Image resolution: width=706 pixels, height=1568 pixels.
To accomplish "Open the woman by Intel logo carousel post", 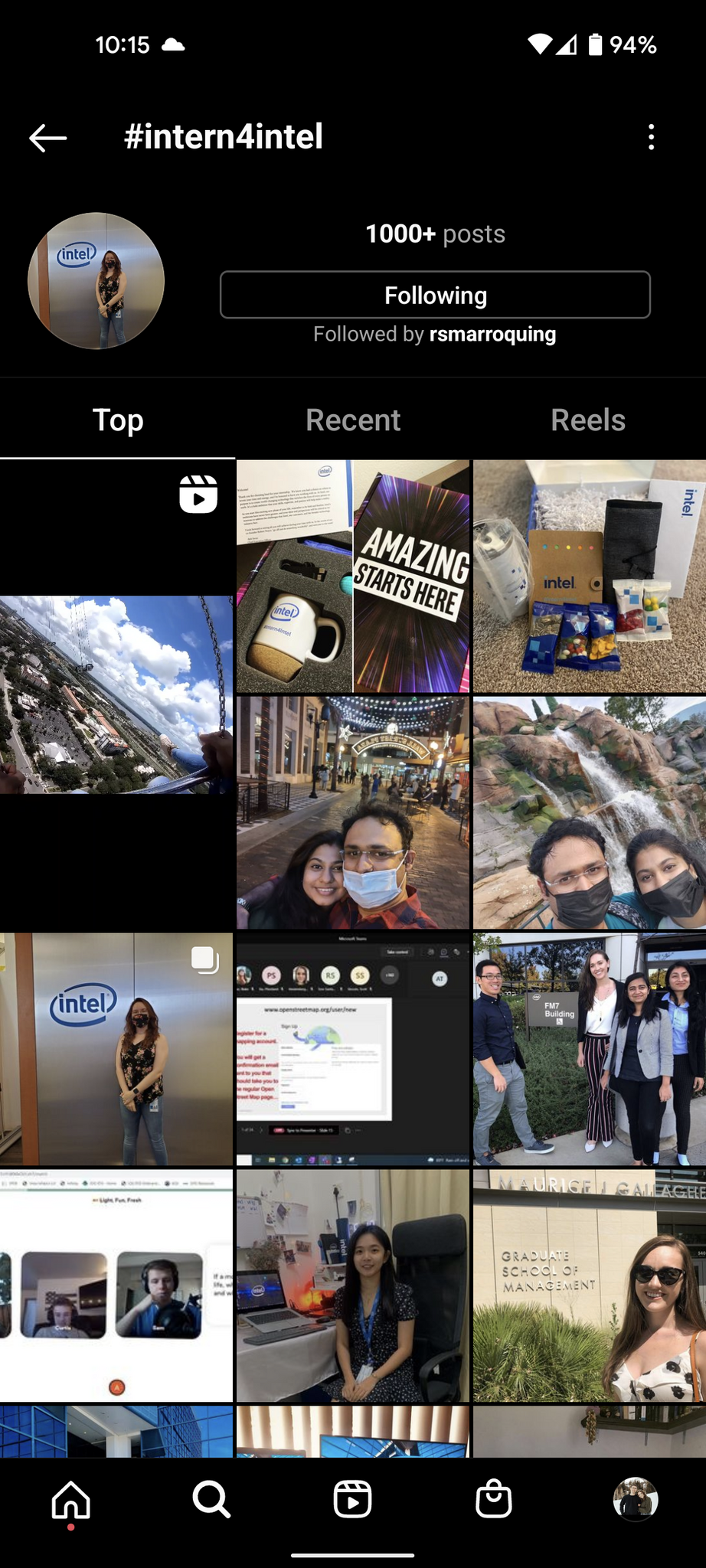I will tap(116, 1049).
